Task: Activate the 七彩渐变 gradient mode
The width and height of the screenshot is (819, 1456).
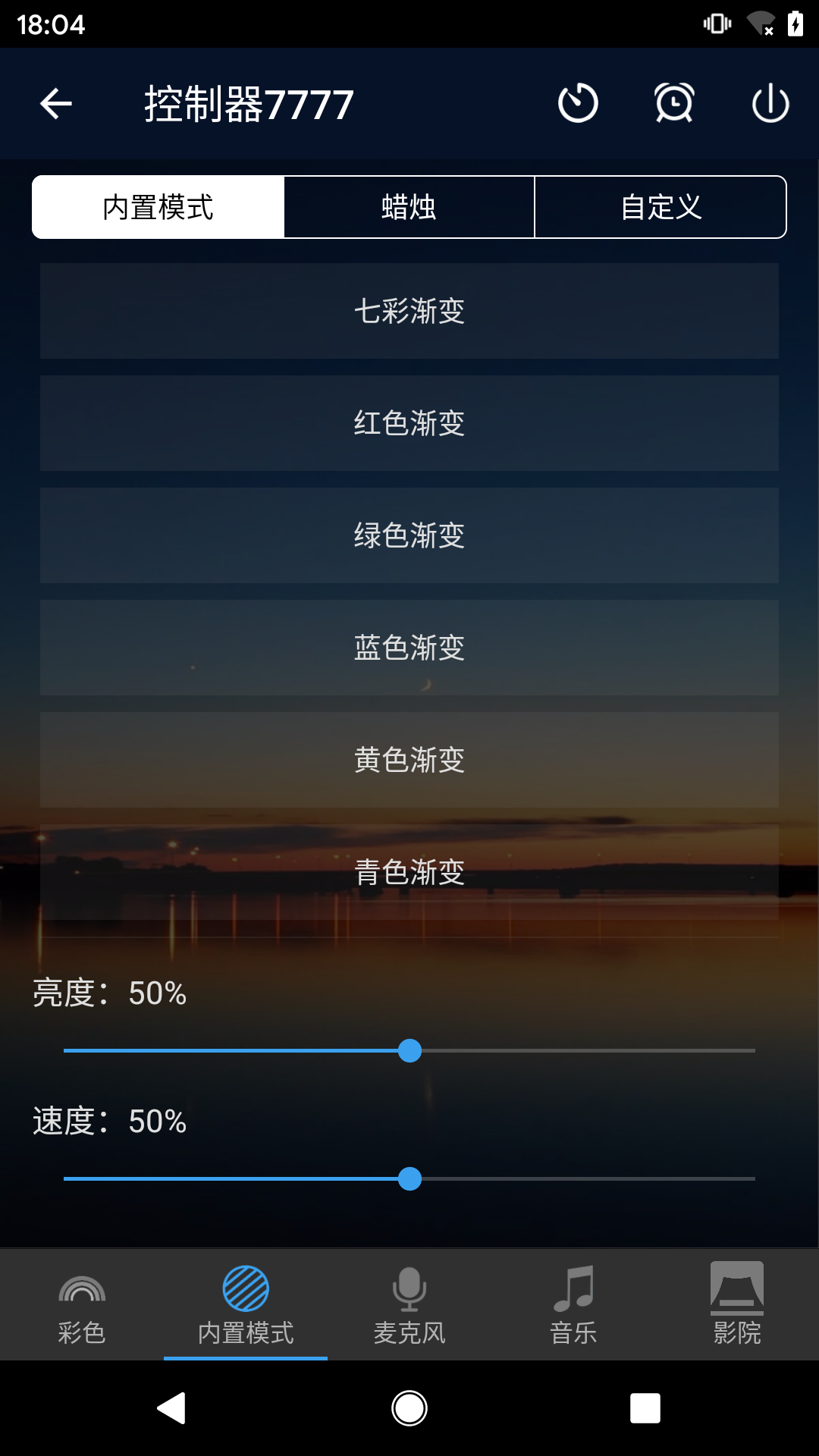Action: (x=409, y=311)
